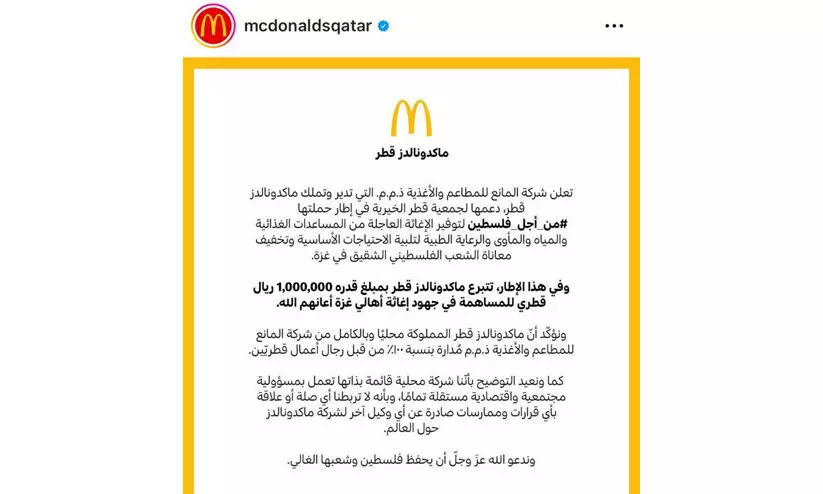
Task: Tap the mcdonaldsqatar username
Action: pos(307,27)
